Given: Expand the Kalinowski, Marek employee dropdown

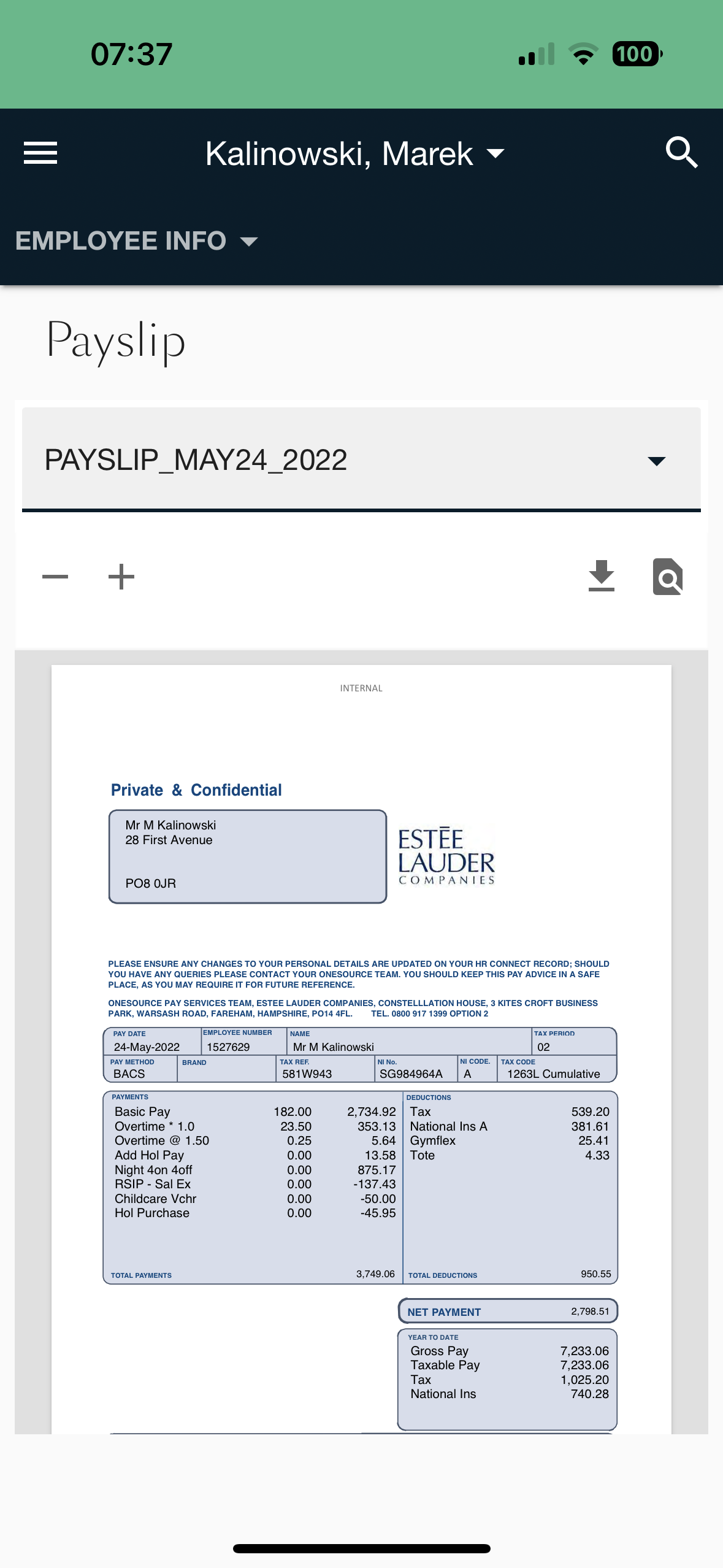Looking at the screenshot, I should [354, 153].
